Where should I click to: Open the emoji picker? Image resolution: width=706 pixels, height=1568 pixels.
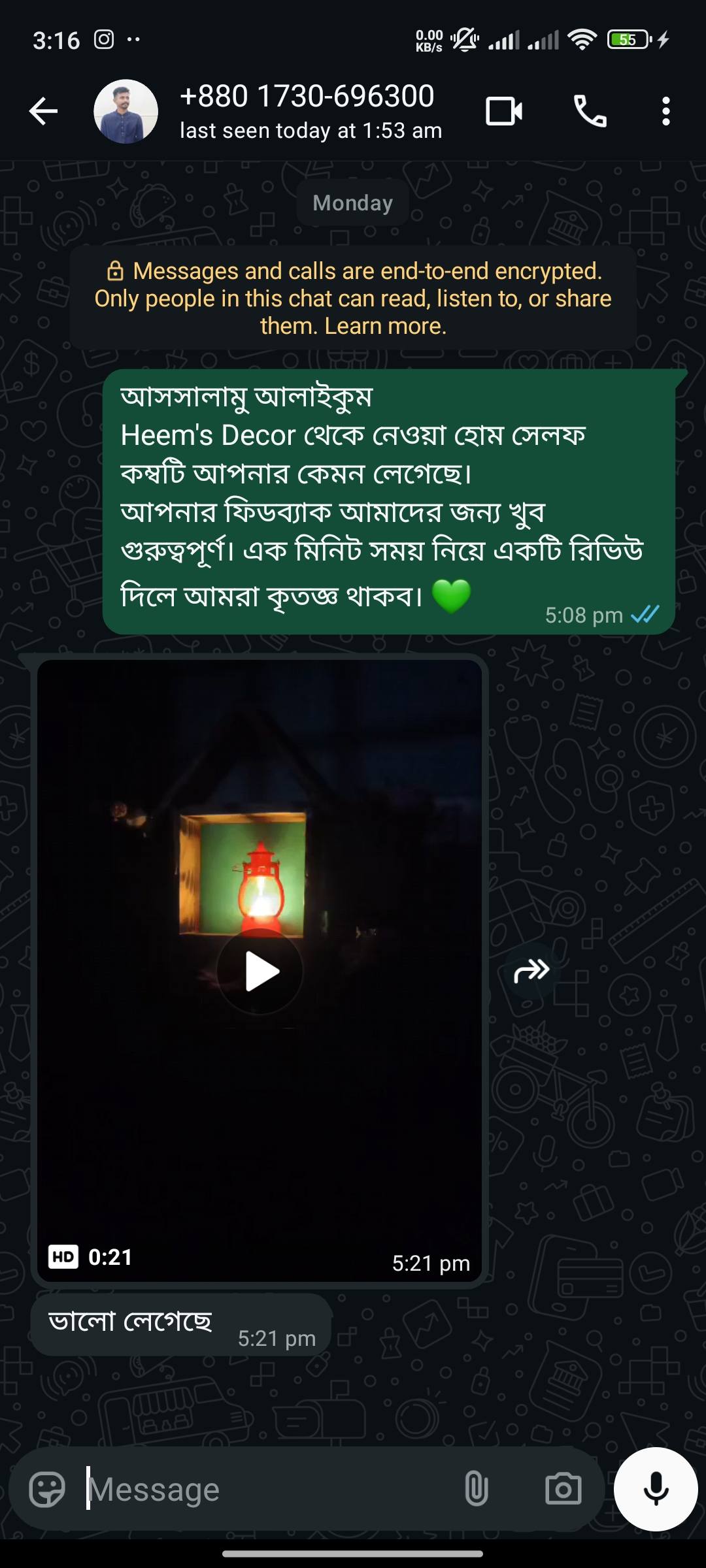click(x=47, y=1490)
